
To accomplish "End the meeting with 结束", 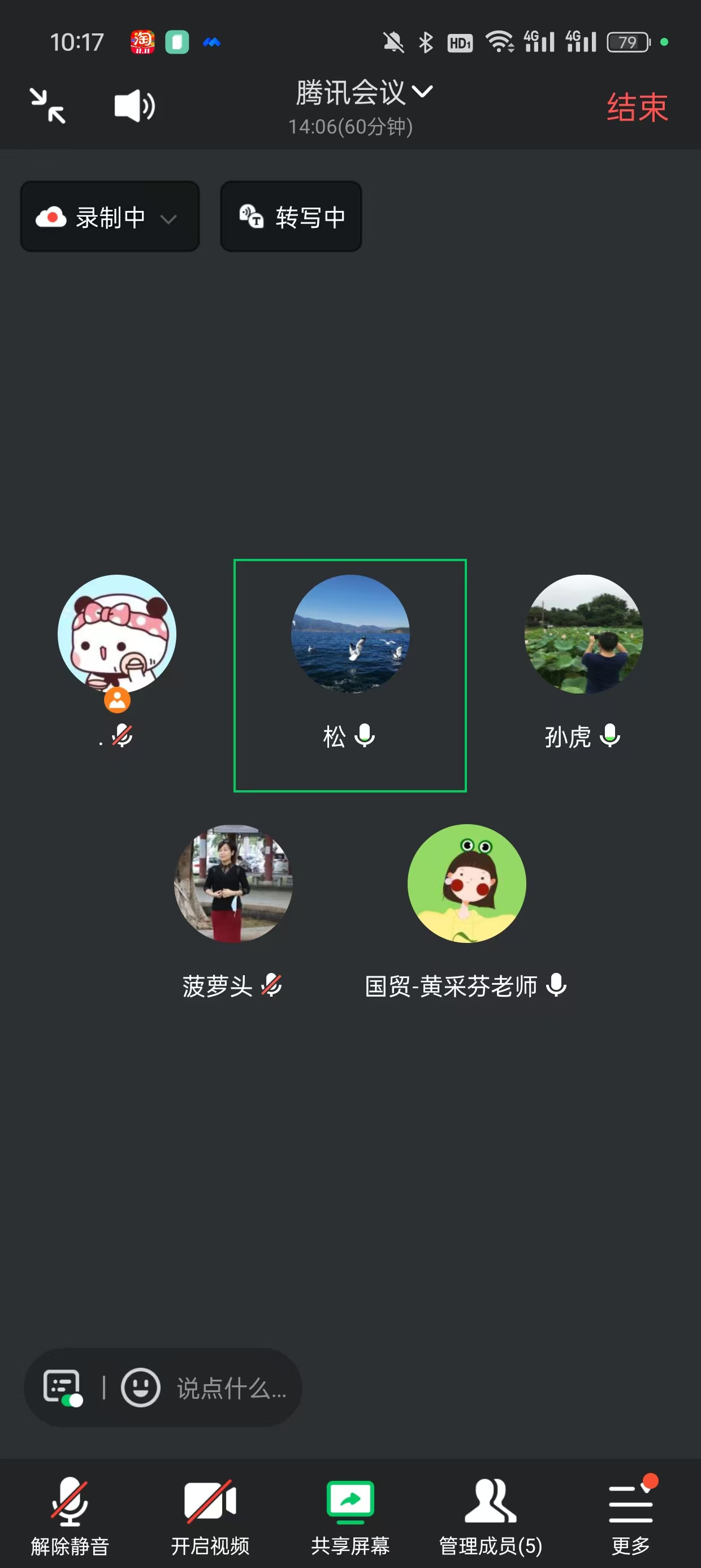I will 637,107.
